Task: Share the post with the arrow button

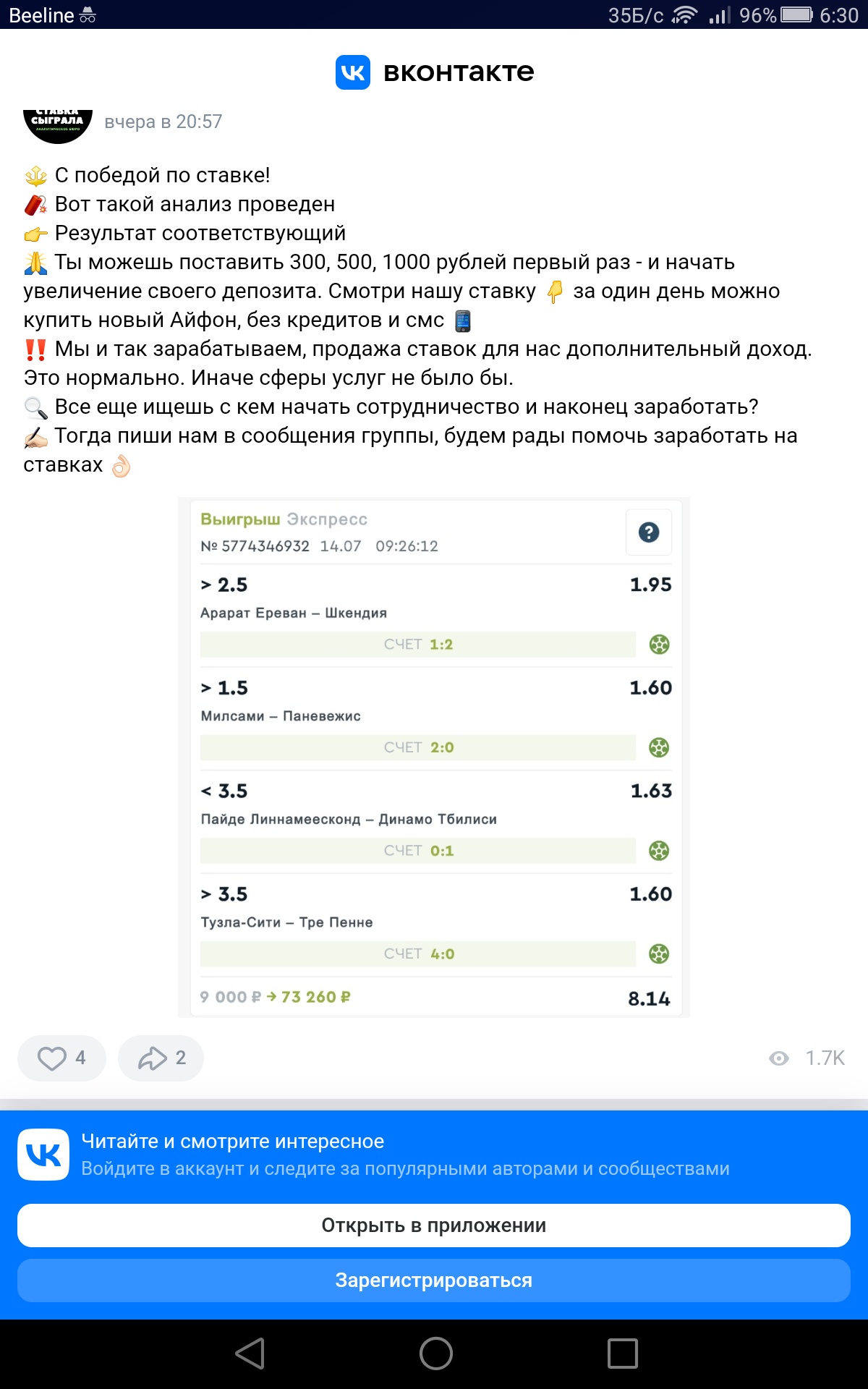Action: (x=161, y=1058)
